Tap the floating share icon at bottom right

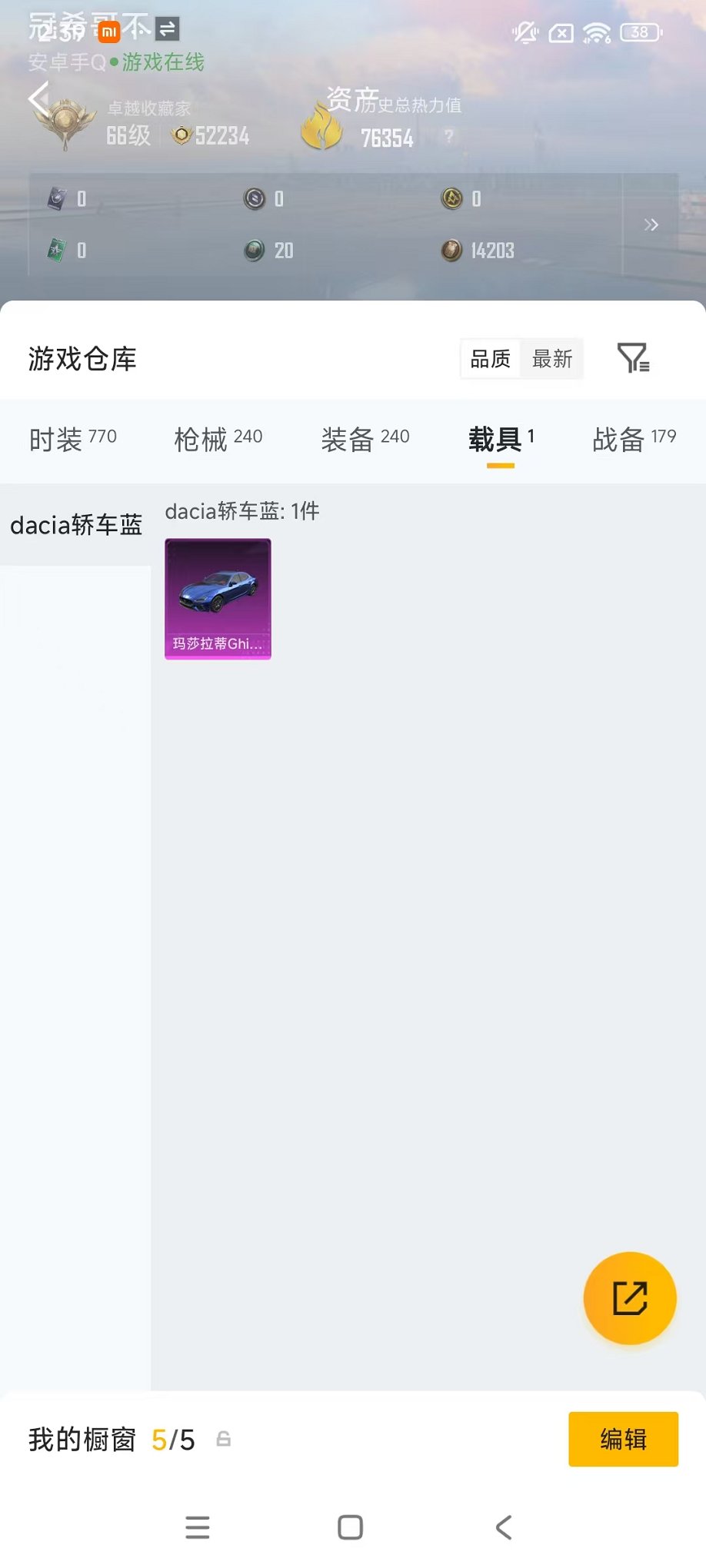pyautogui.click(x=630, y=1298)
